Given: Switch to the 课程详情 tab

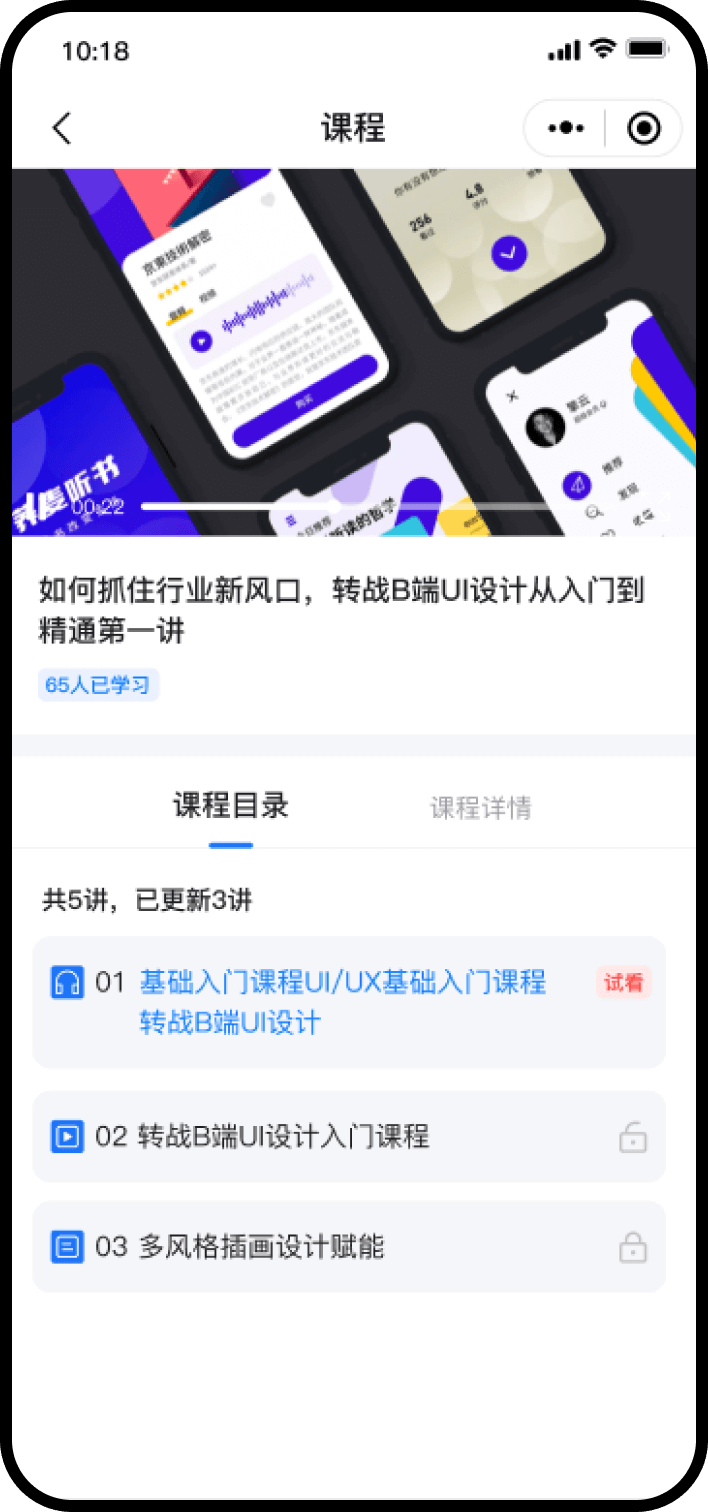Looking at the screenshot, I should coord(481,808).
